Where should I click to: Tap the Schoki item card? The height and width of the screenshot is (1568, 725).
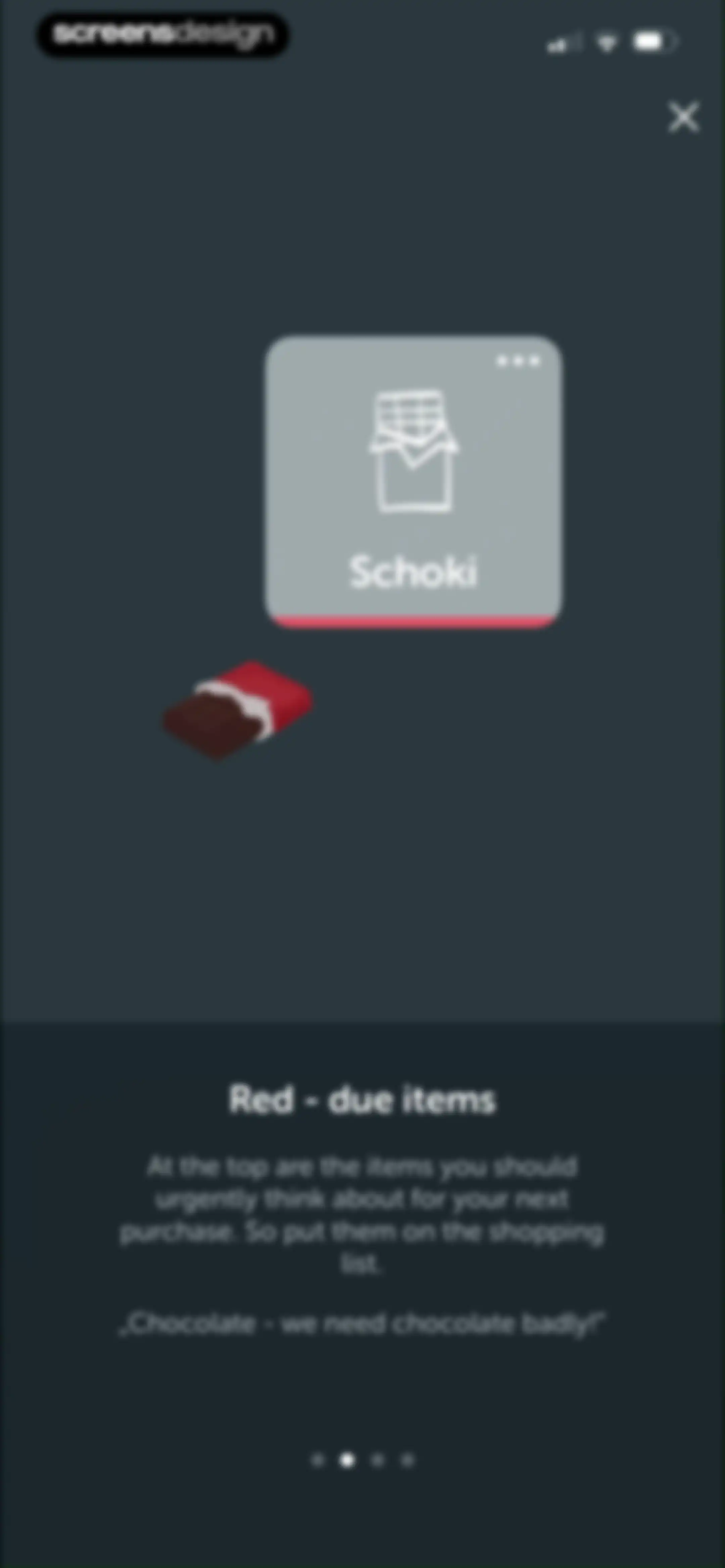(413, 481)
